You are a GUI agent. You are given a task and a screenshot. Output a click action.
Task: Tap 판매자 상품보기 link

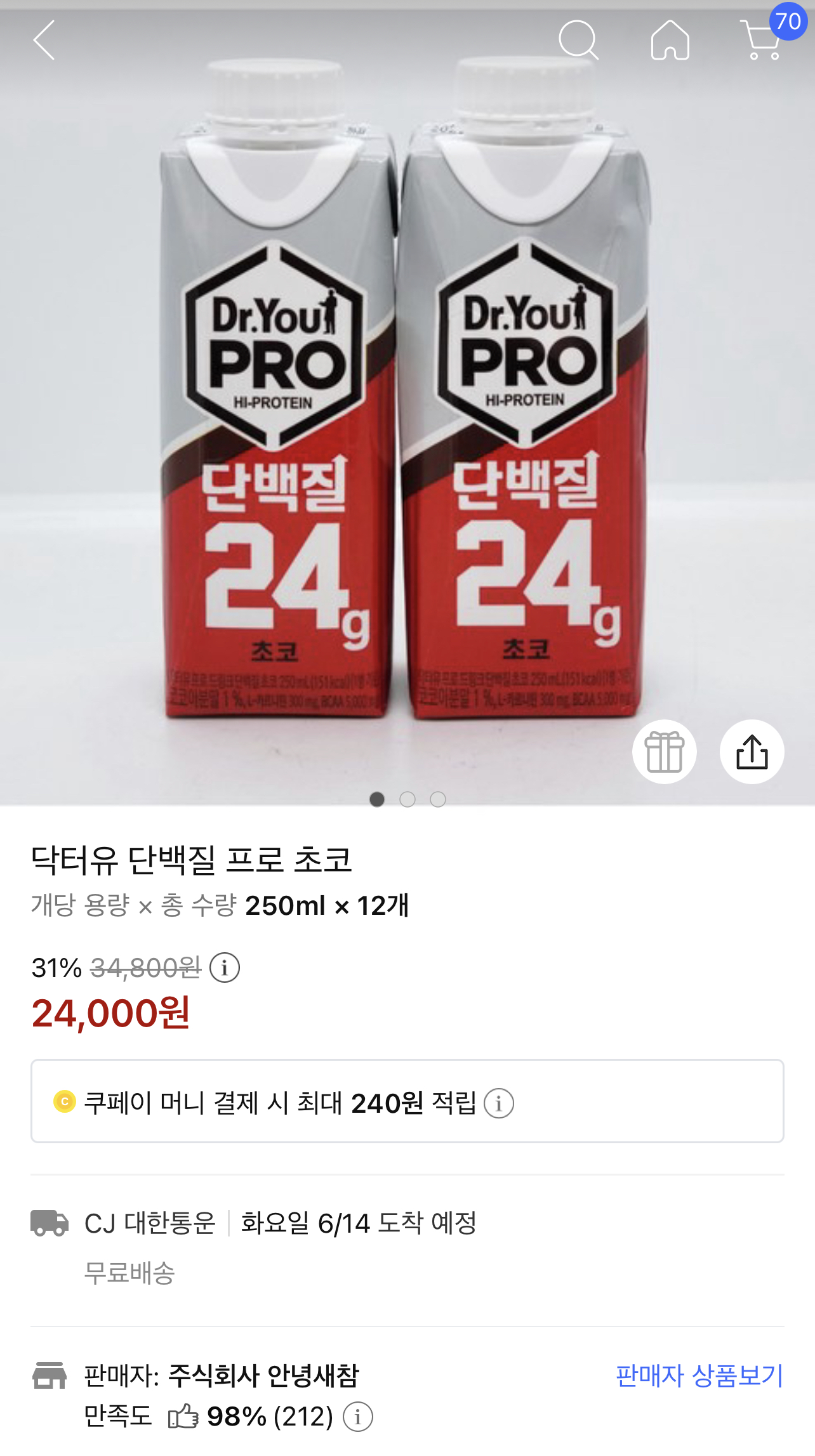coord(699,1375)
